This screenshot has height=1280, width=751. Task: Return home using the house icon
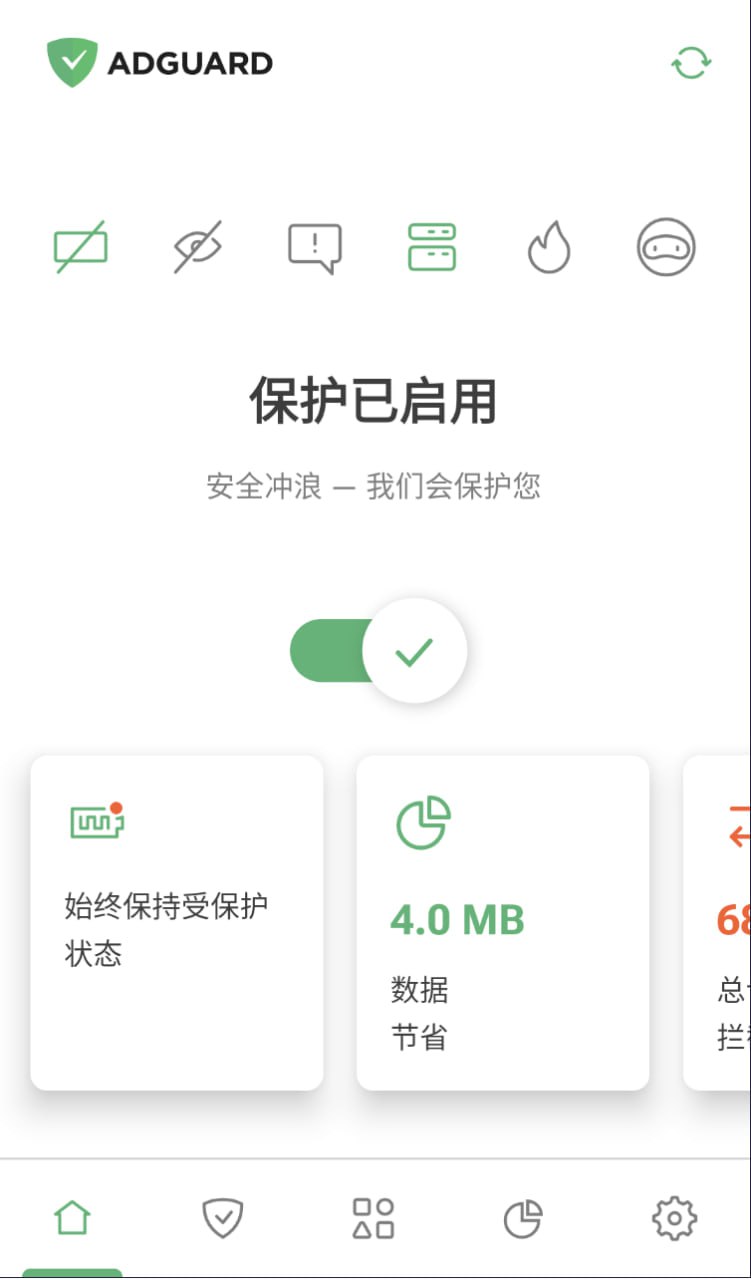[x=71, y=1218]
